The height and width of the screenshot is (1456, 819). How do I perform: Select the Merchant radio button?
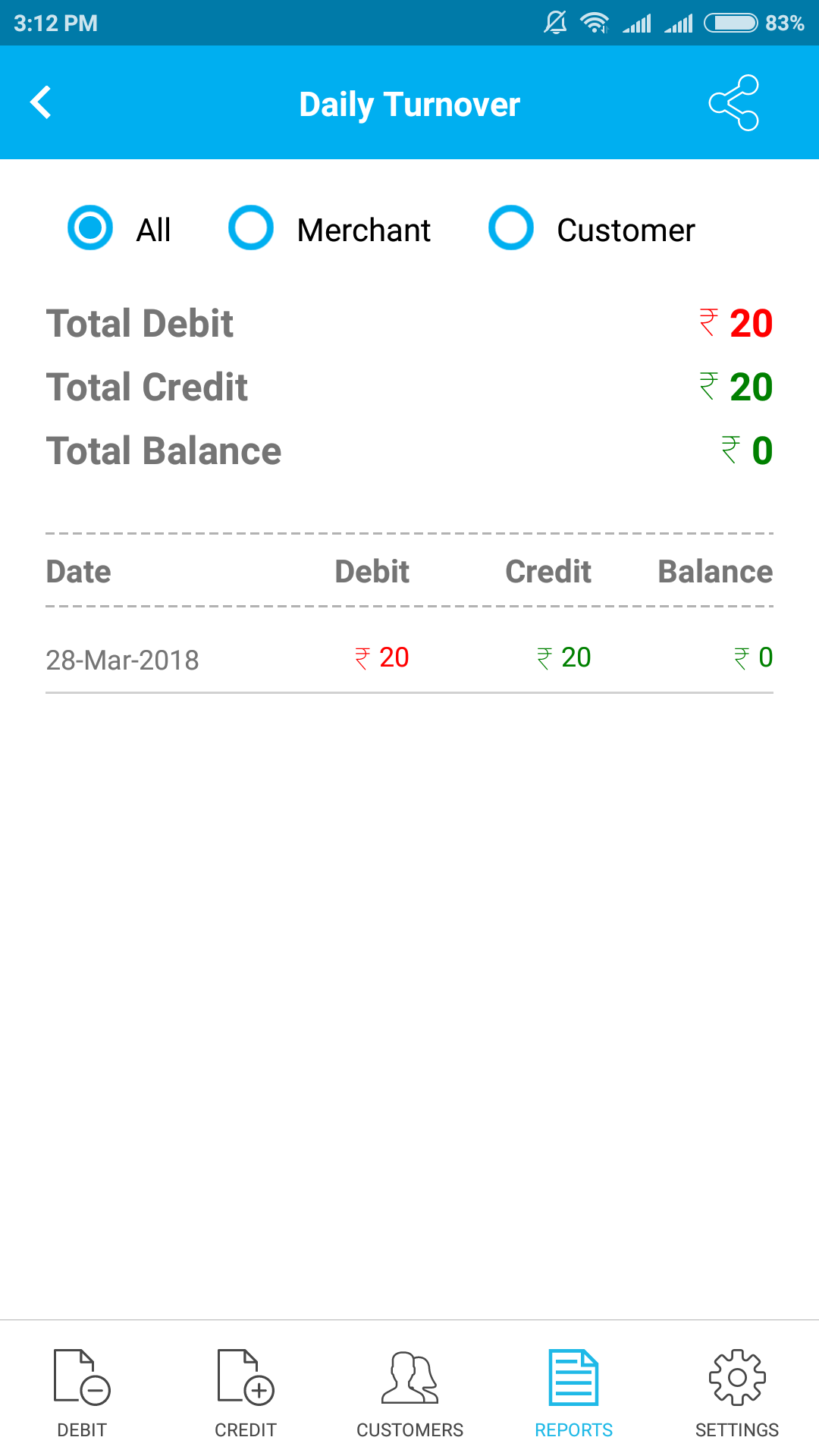252,227
